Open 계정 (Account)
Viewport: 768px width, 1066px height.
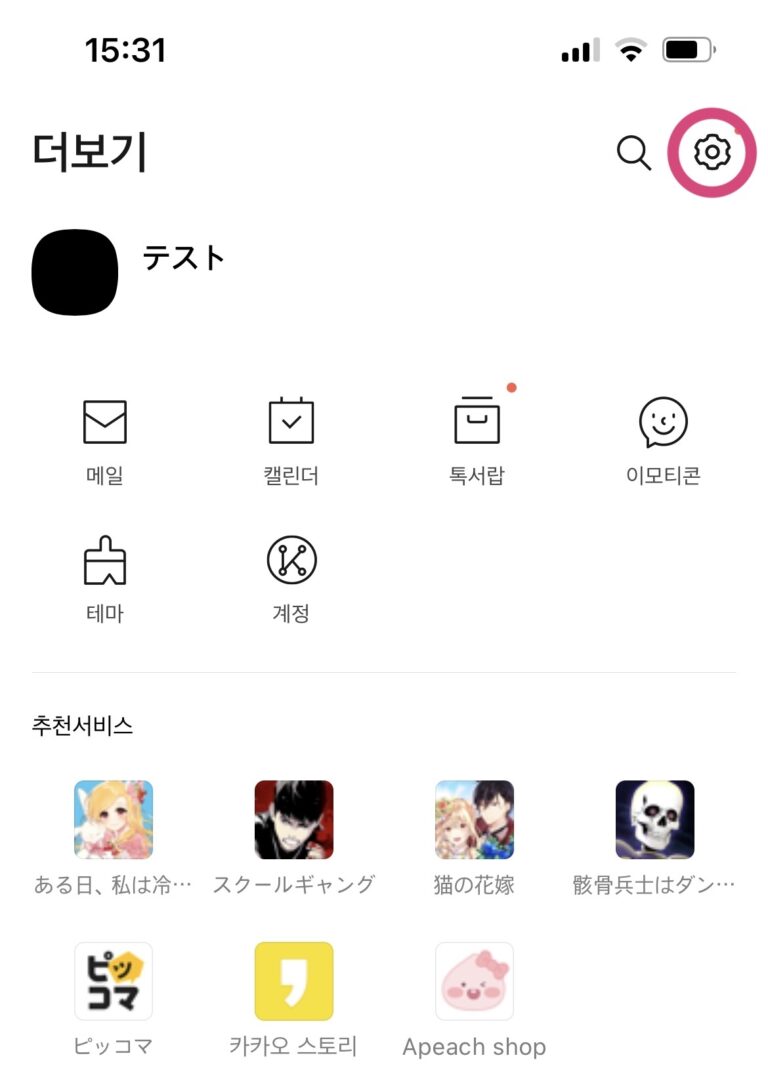point(291,561)
